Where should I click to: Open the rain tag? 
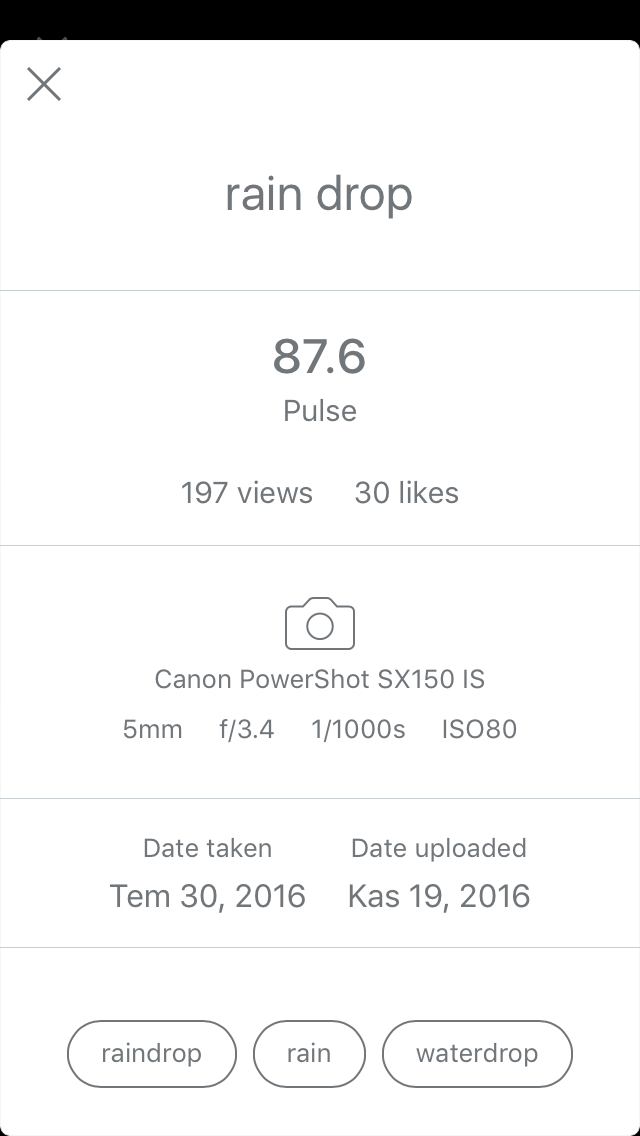309,1053
